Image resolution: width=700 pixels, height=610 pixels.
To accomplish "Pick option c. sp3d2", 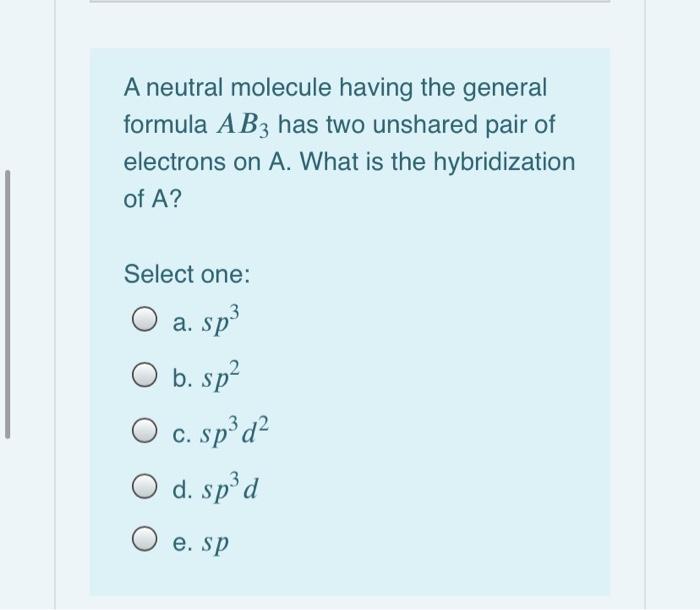I will [x=144, y=430].
